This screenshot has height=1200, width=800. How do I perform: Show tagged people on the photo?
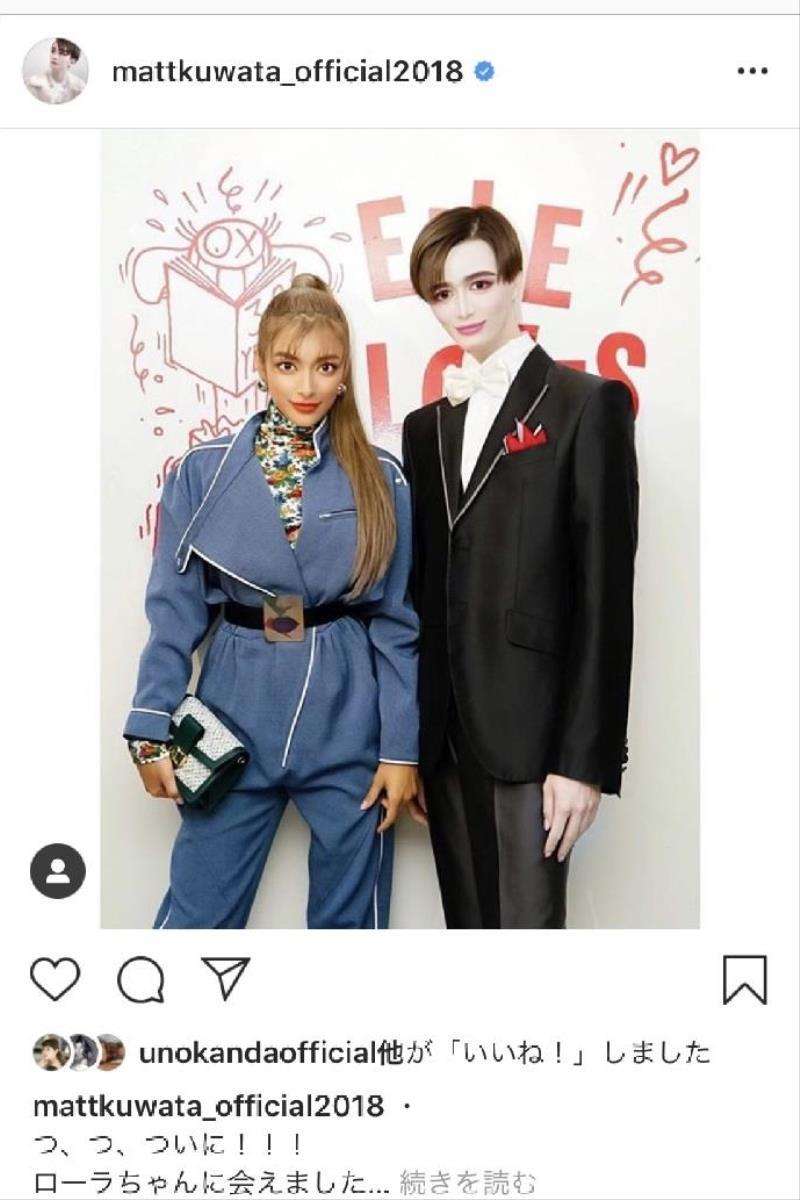click(58, 871)
